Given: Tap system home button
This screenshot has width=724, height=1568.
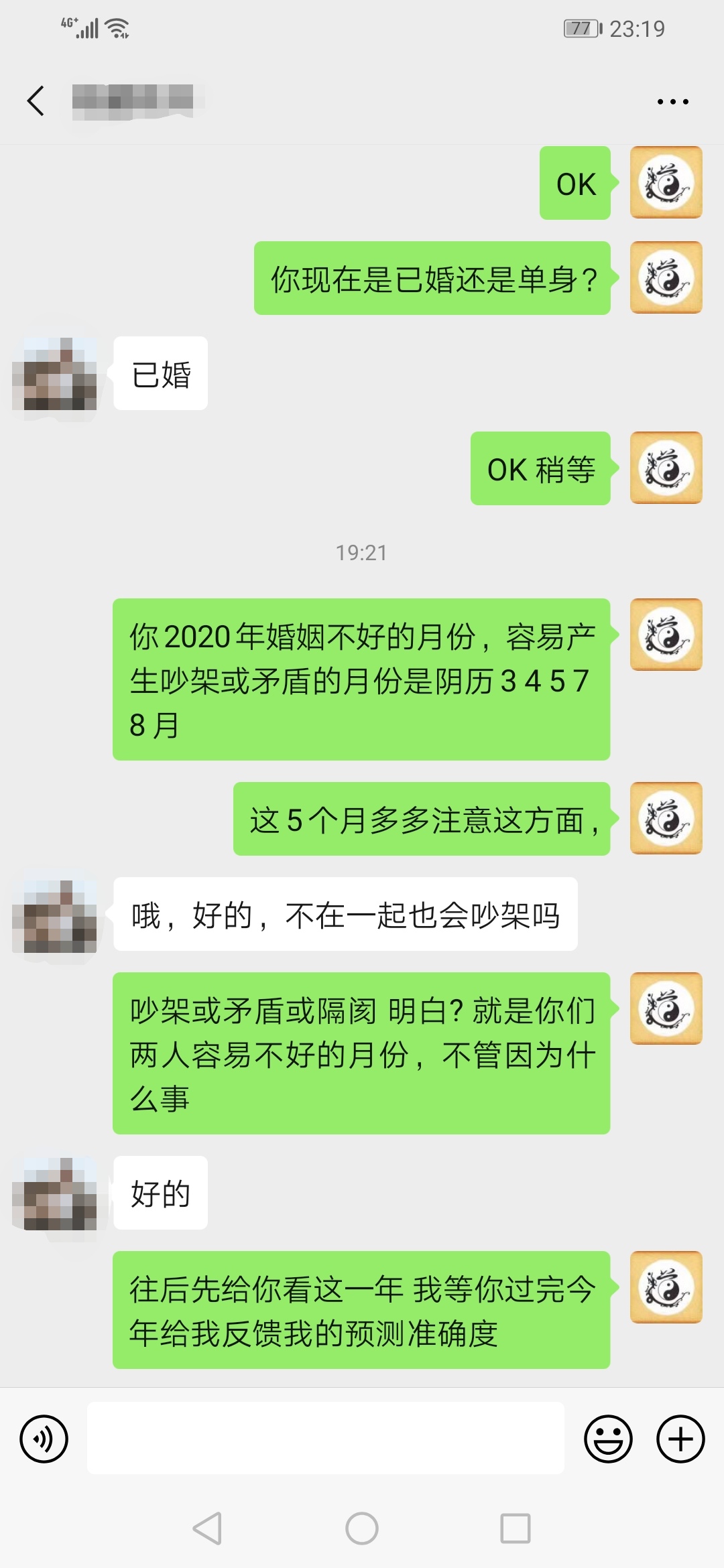Looking at the screenshot, I should tap(362, 1528).
